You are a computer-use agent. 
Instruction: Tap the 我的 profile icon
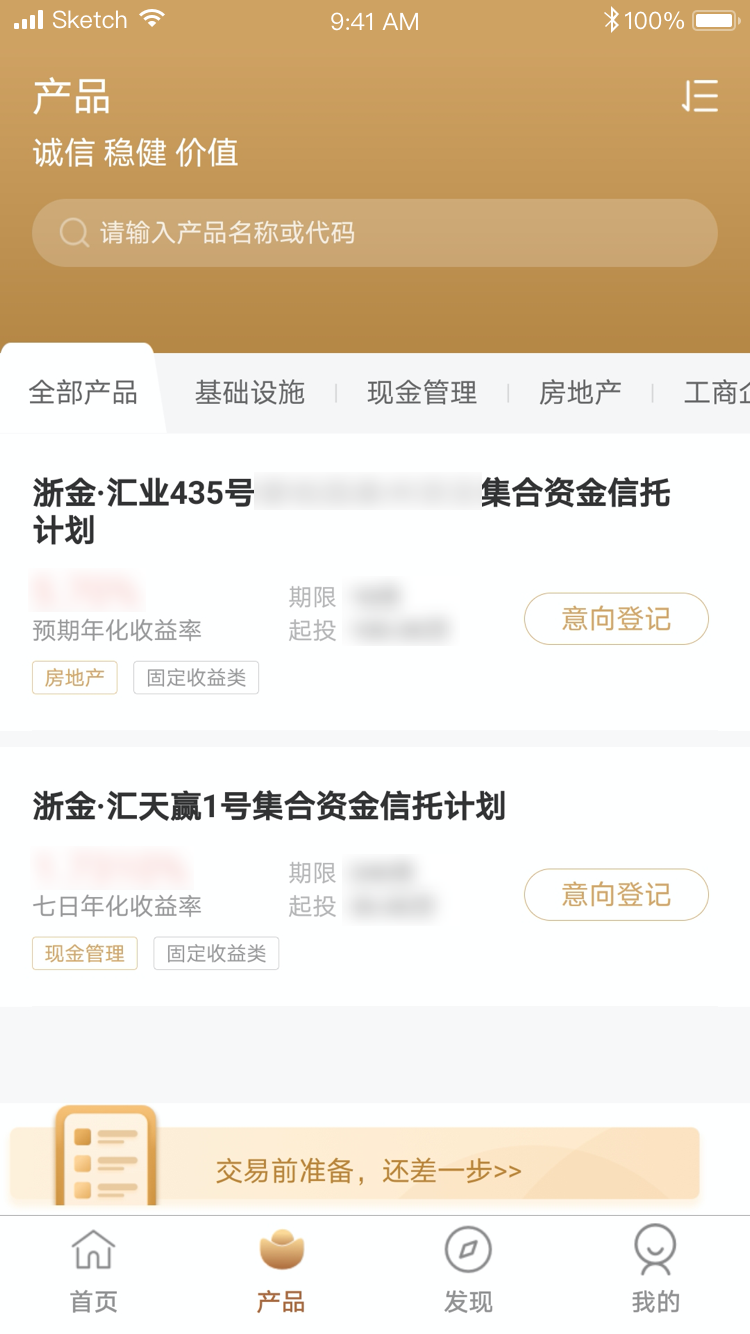655,1249
